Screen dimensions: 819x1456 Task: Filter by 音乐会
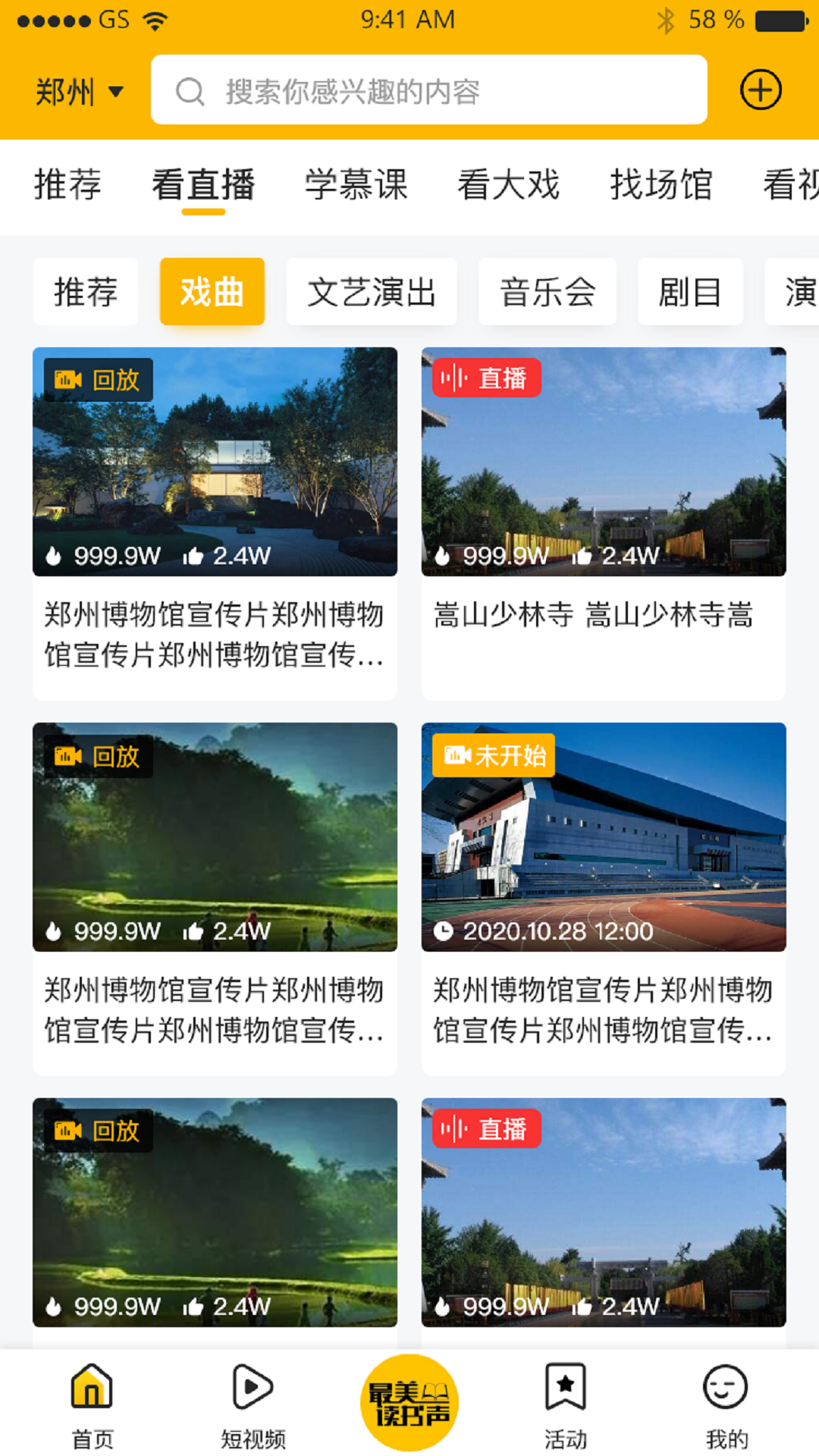[x=547, y=292]
